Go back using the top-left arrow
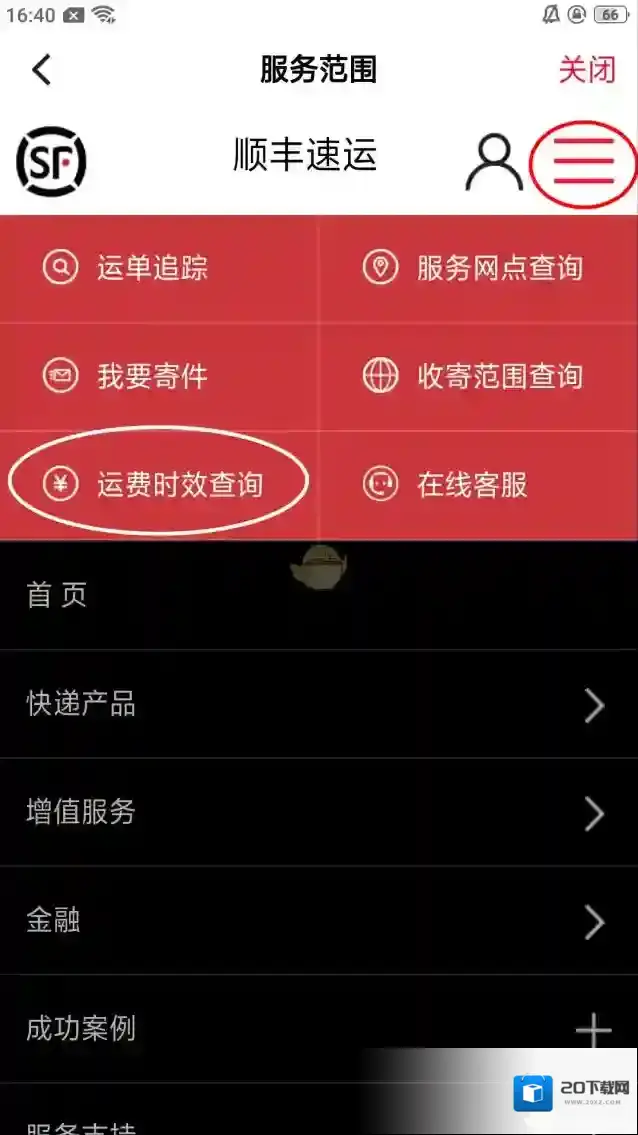This screenshot has height=1135, width=638. pyautogui.click(x=41, y=70)
